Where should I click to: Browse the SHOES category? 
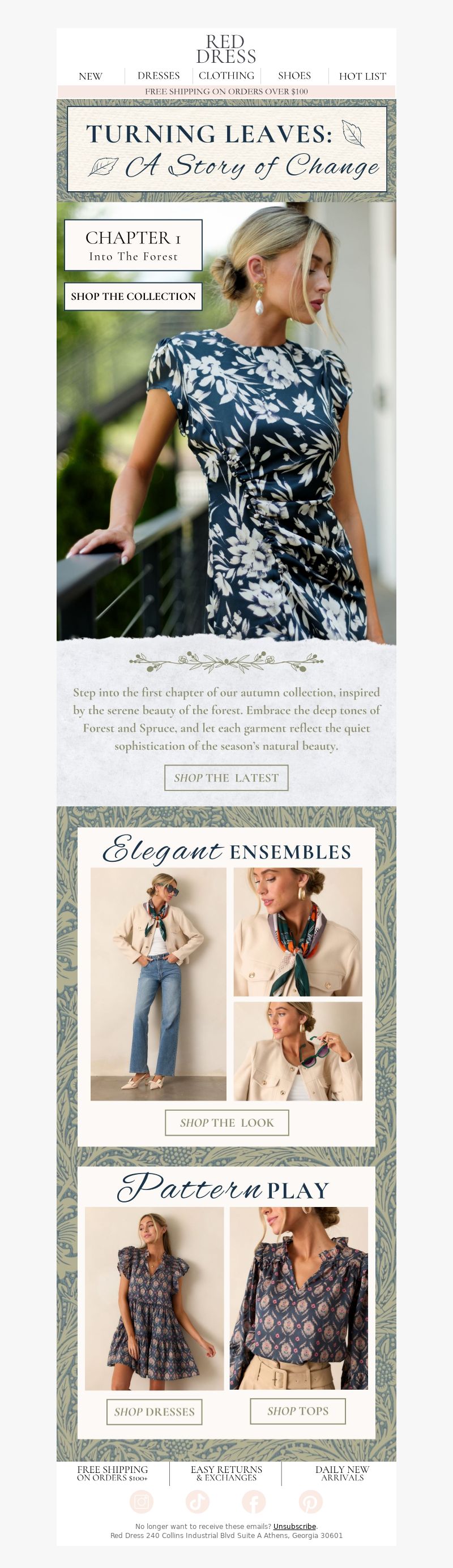pos(294,75)
